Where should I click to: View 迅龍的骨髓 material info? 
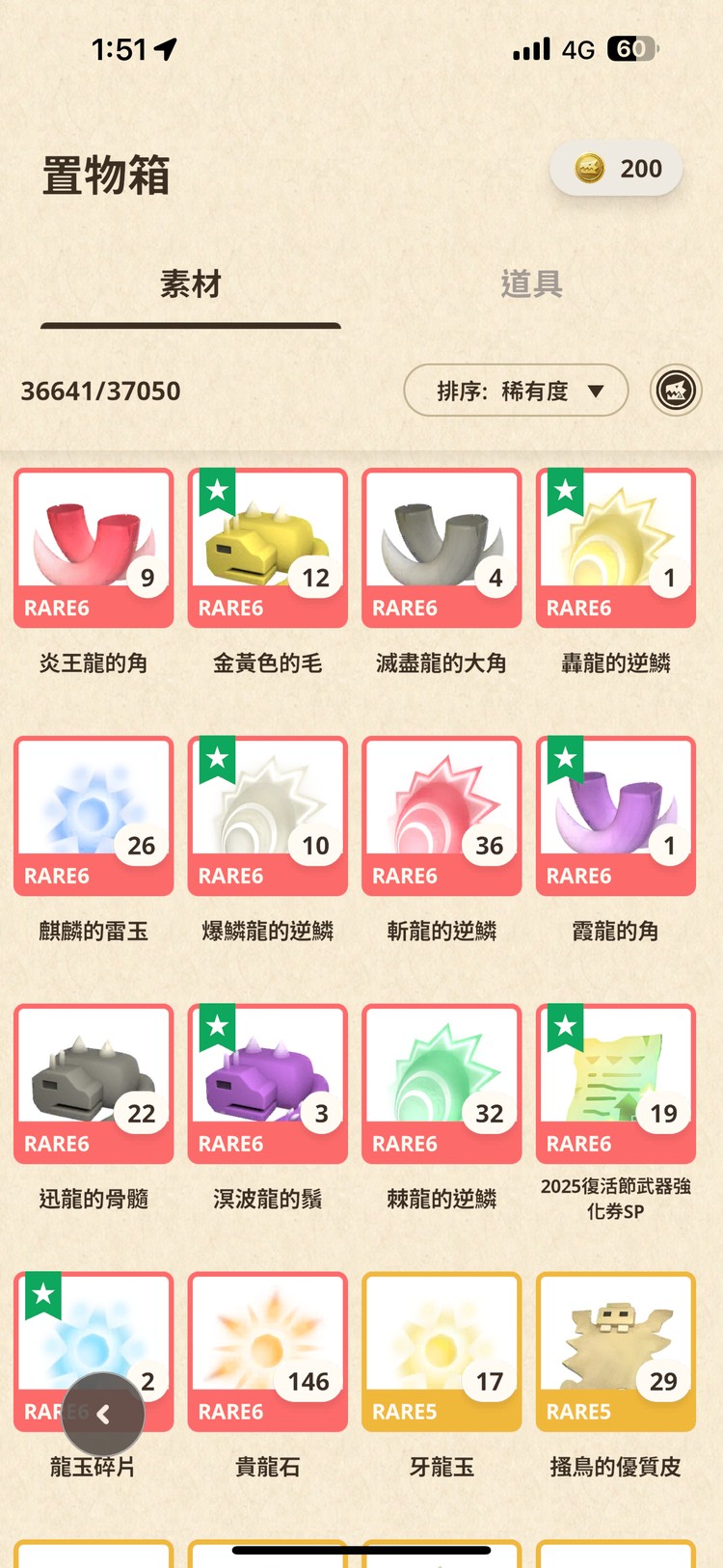(94, 1084)
